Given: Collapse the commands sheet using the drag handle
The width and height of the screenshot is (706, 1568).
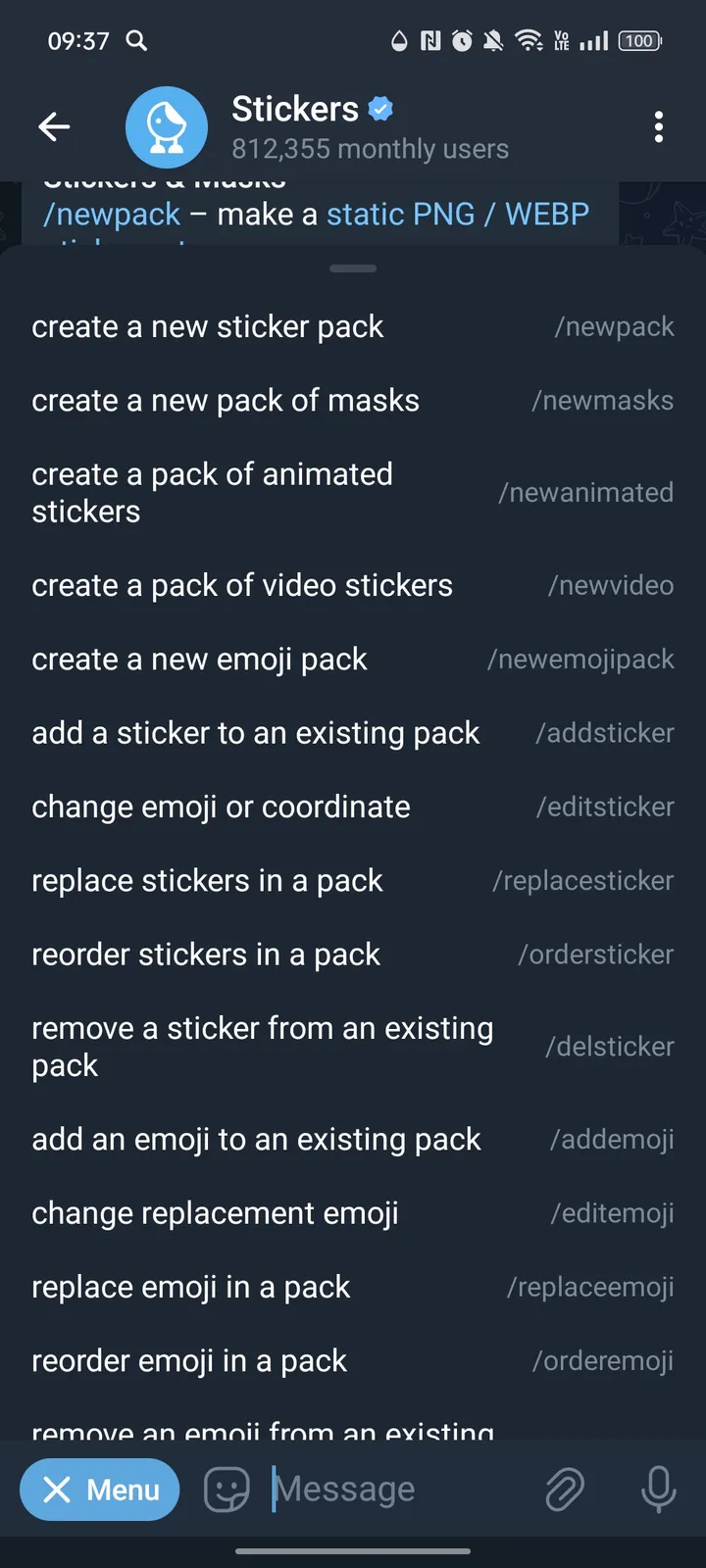Looking at the screenshot, I should [353, 268].
